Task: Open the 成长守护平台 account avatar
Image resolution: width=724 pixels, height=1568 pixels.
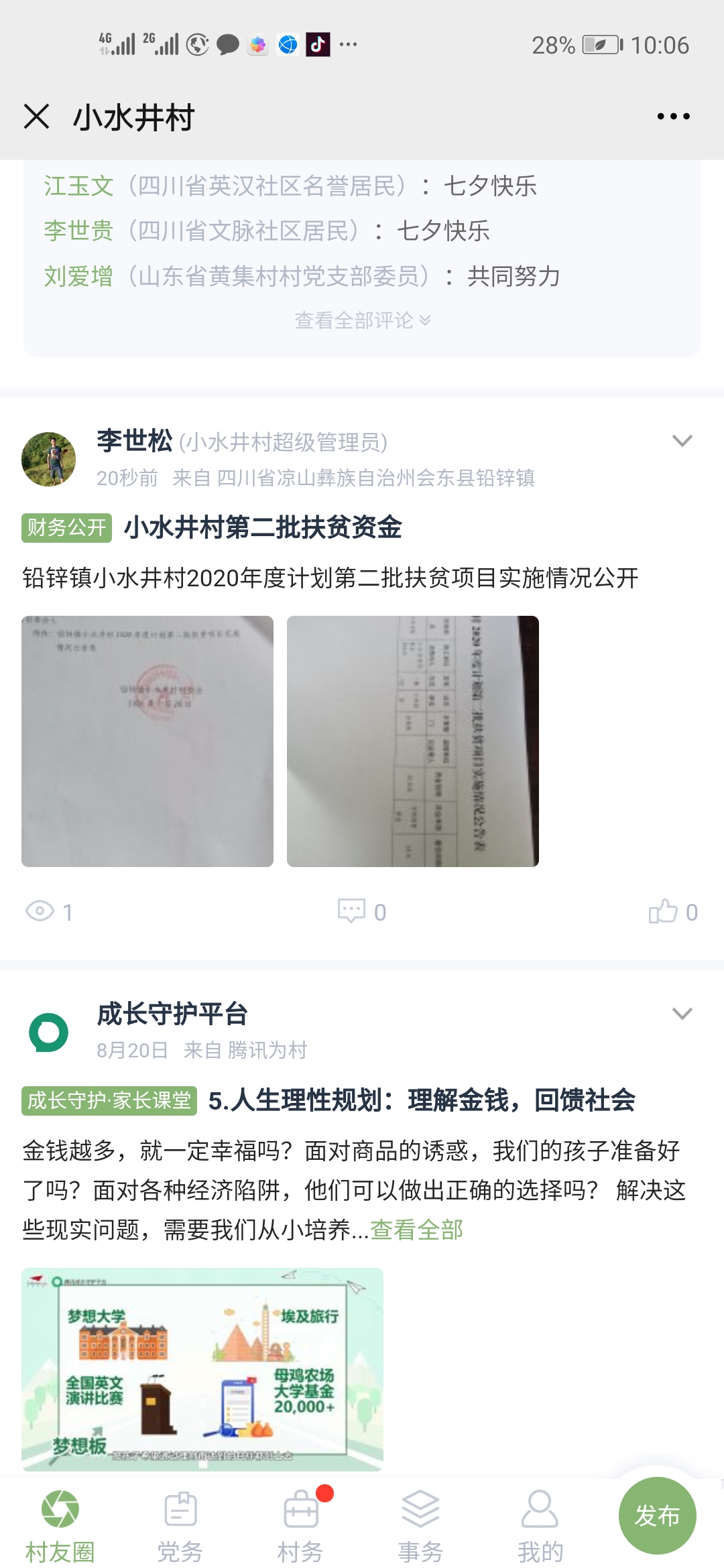Action: 48,1032
